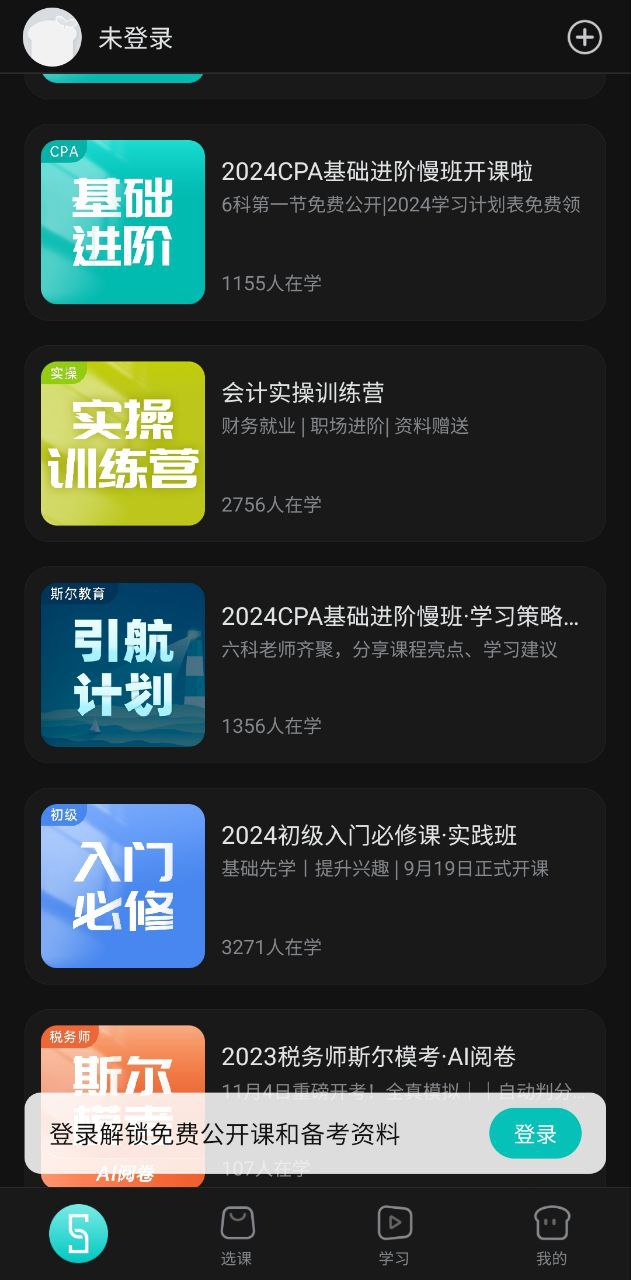
Task: Open the 2024初级入门必修课·实践班 course
Action: (x=315, y=885)
